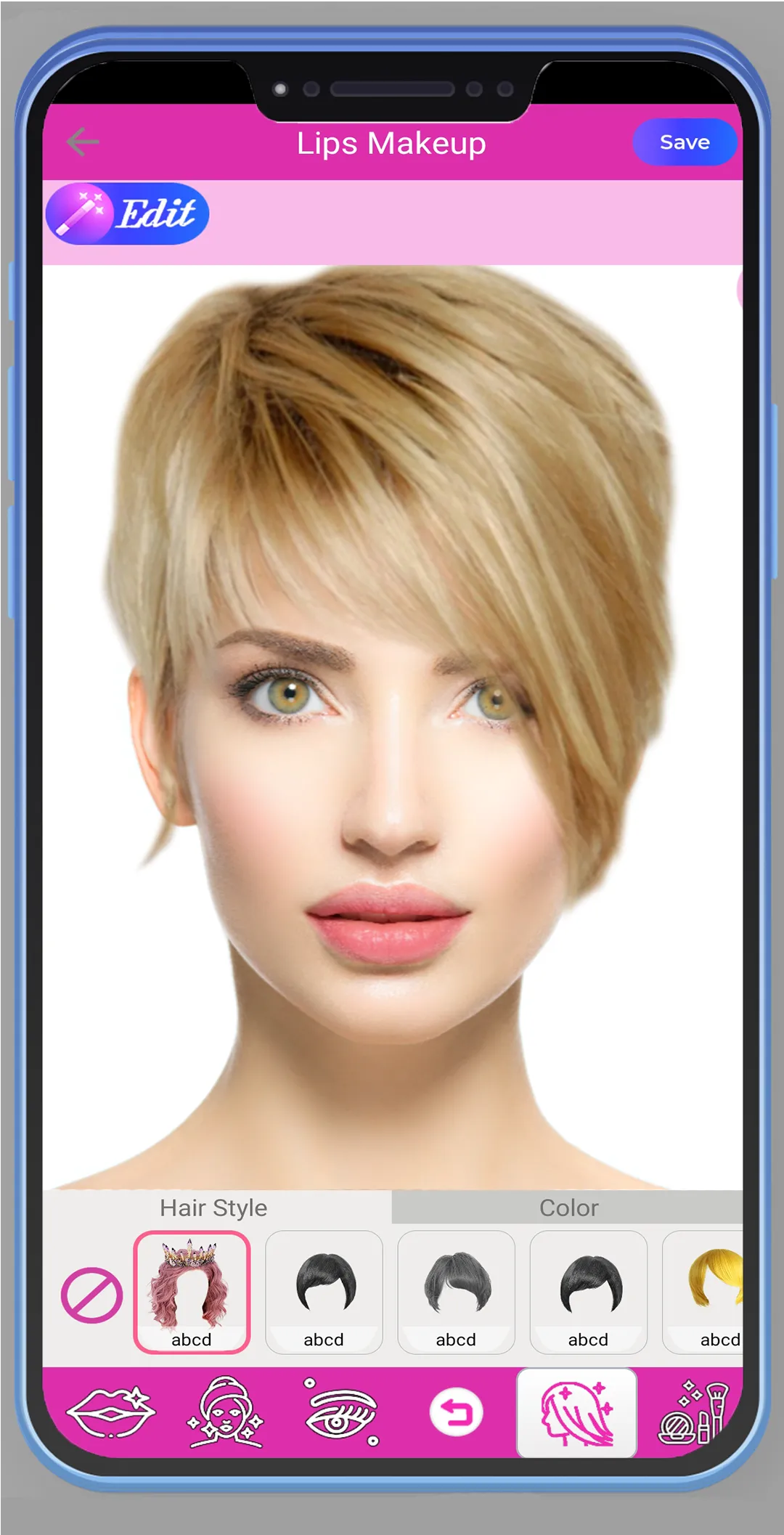
Task: Choose the yellow blonde hairstyle
Action: click(x=704, y=1292)
